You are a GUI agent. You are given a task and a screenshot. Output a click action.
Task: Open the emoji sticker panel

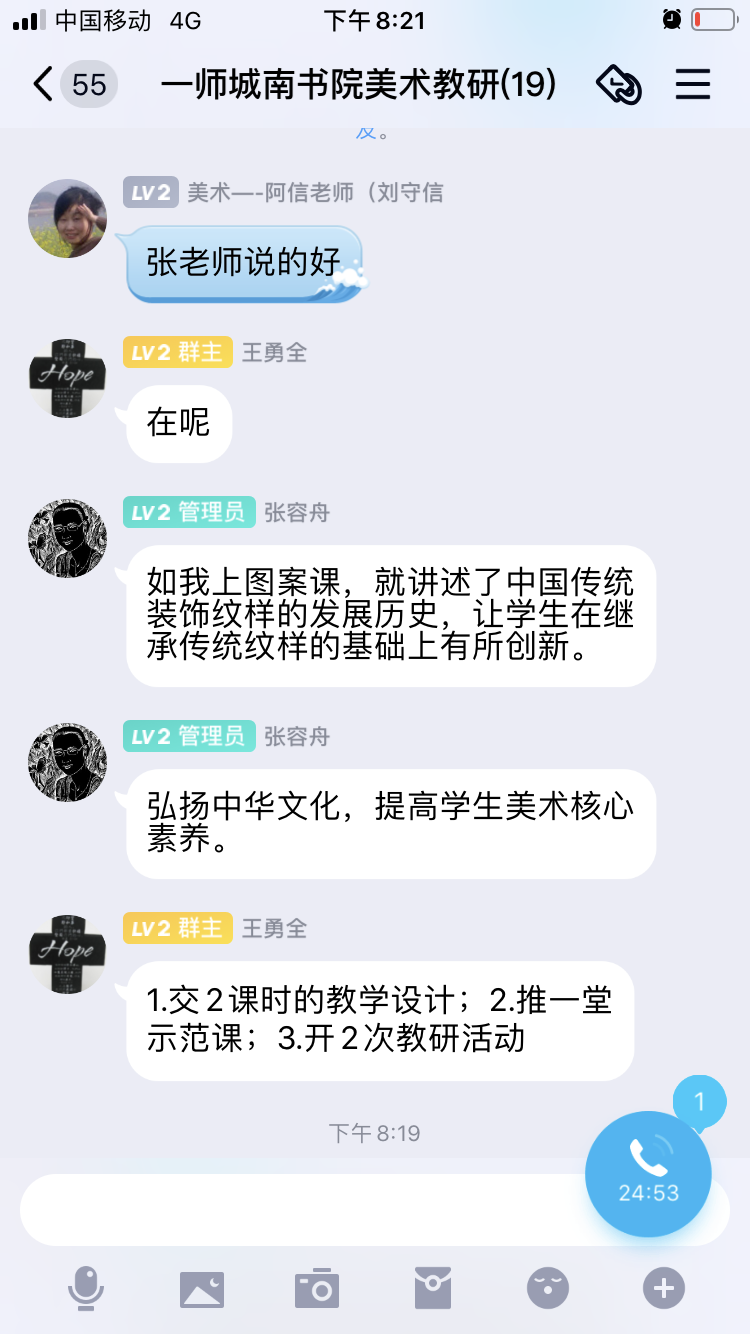[548, 1288]
